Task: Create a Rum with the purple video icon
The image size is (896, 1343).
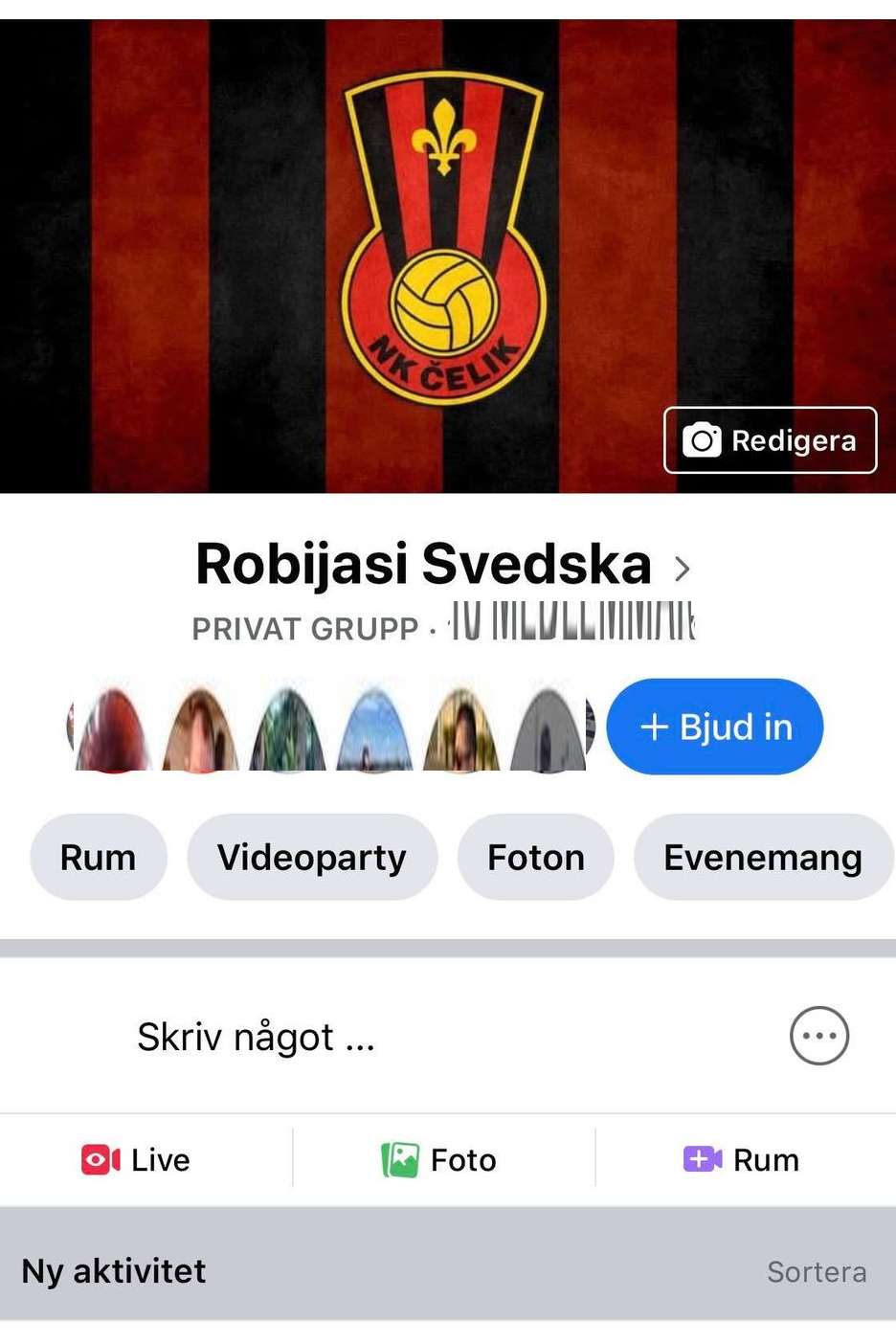Action: (x=741, y=1160)
